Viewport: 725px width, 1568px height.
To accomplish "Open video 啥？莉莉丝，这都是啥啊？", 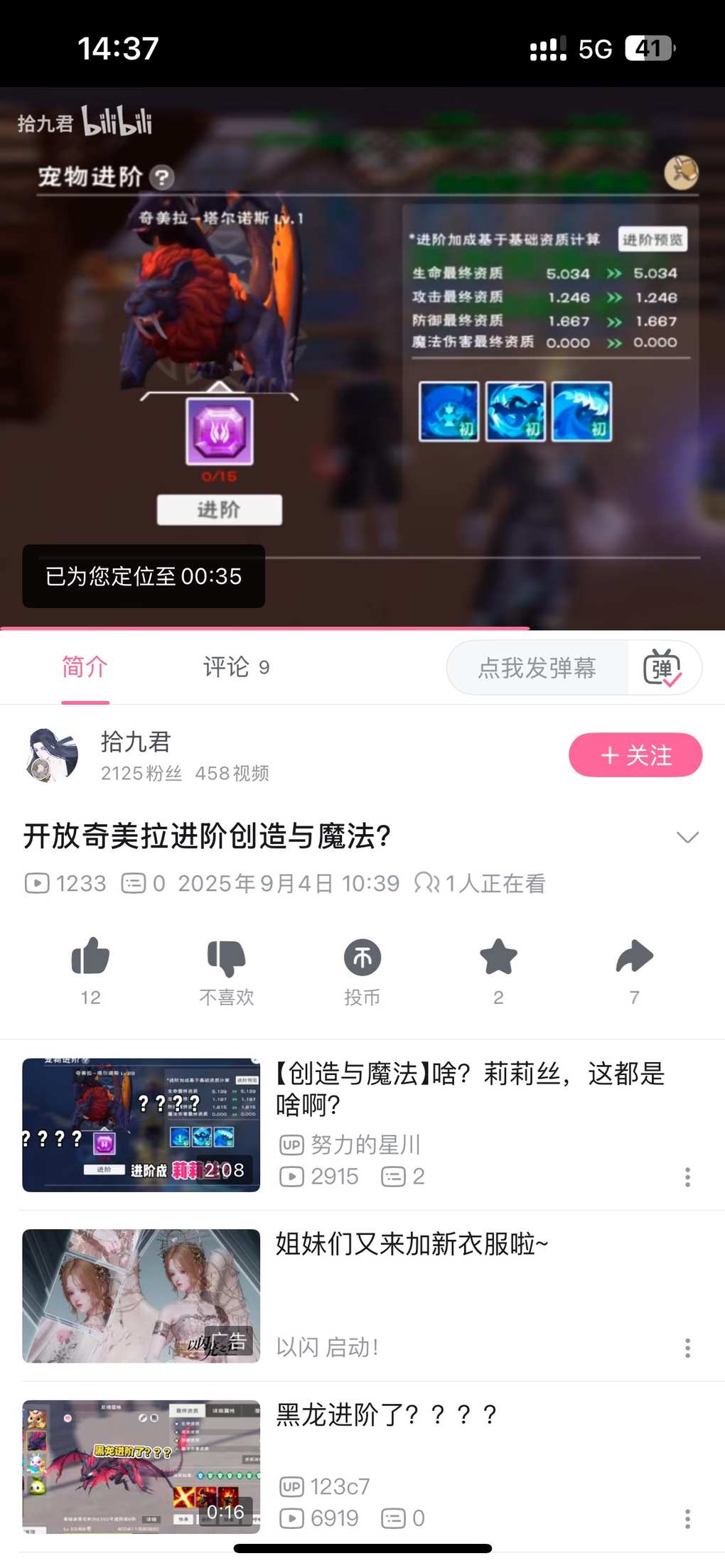I will click(x=469, y=1088).
